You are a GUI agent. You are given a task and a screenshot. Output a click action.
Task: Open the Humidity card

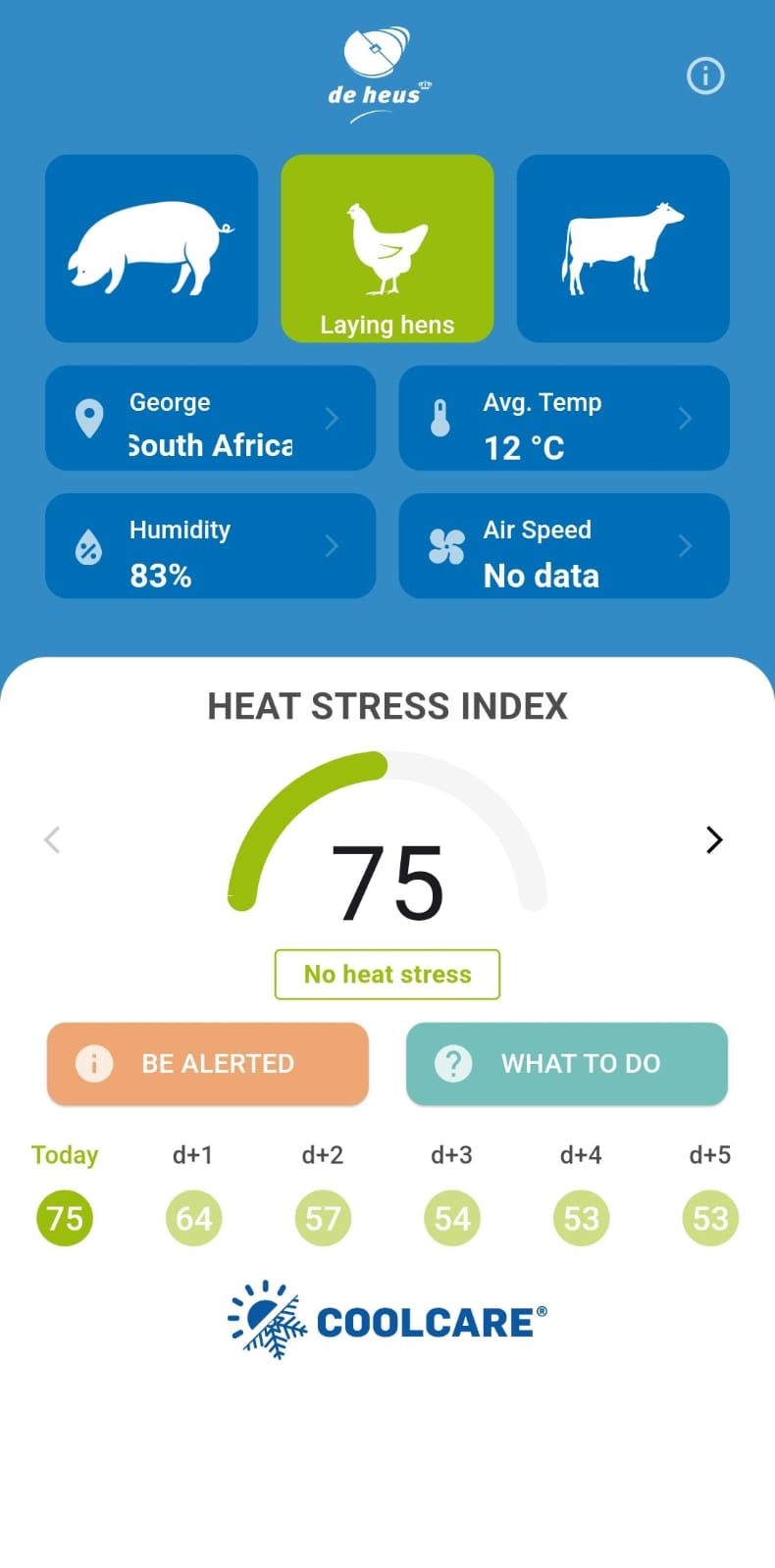click(210, 546)
